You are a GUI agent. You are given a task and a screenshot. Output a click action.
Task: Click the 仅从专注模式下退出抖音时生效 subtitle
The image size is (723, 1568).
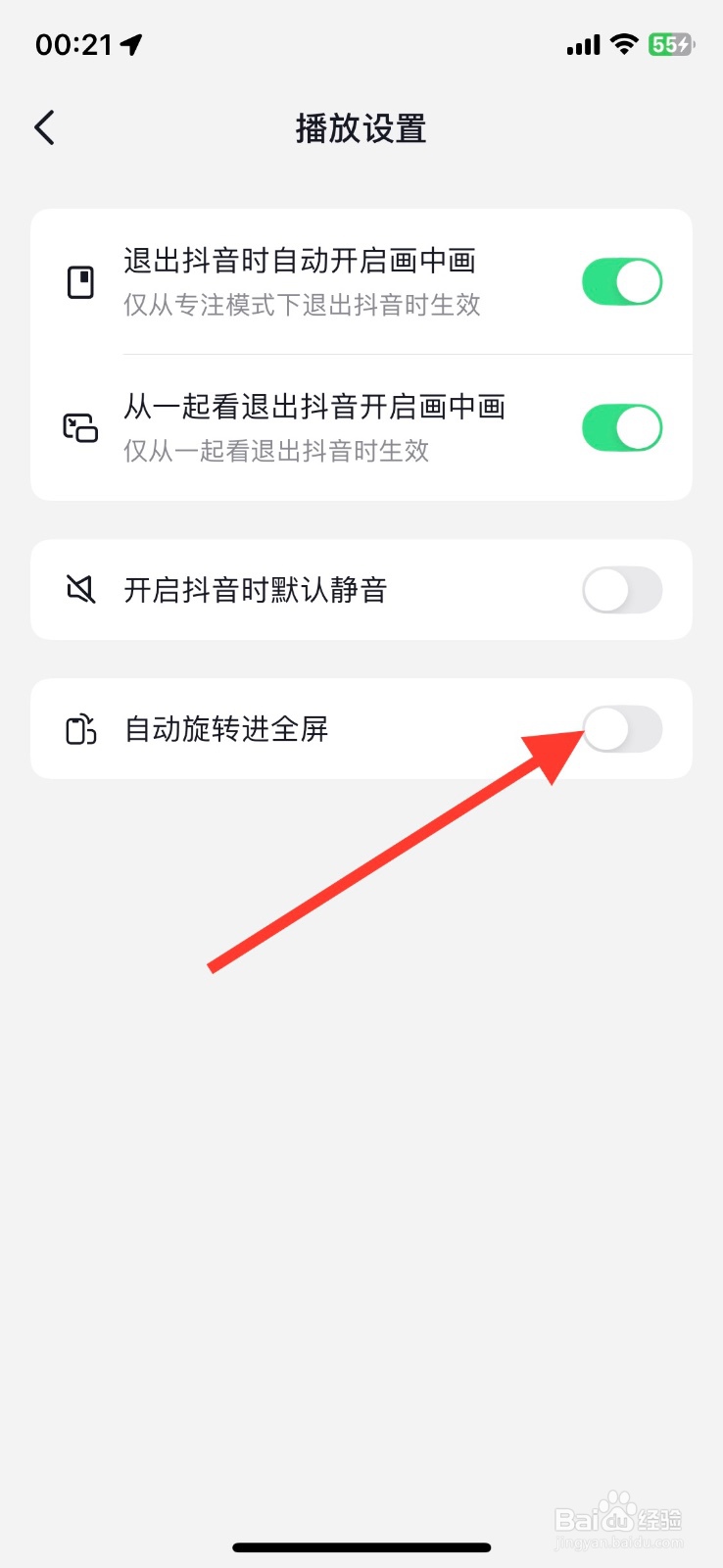click(301, 306)
